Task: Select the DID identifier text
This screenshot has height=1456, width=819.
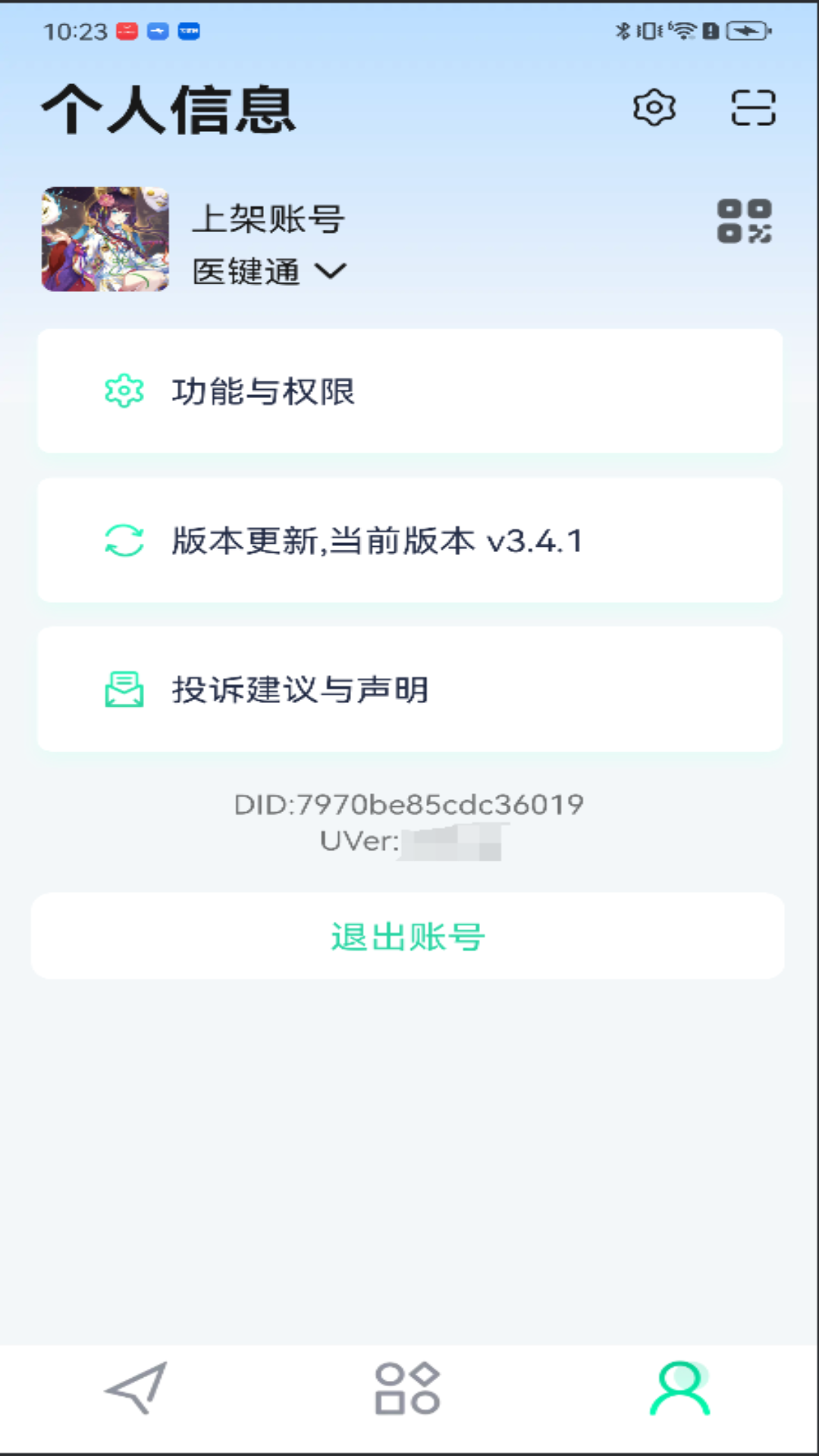Action: [x=409, y=805]
